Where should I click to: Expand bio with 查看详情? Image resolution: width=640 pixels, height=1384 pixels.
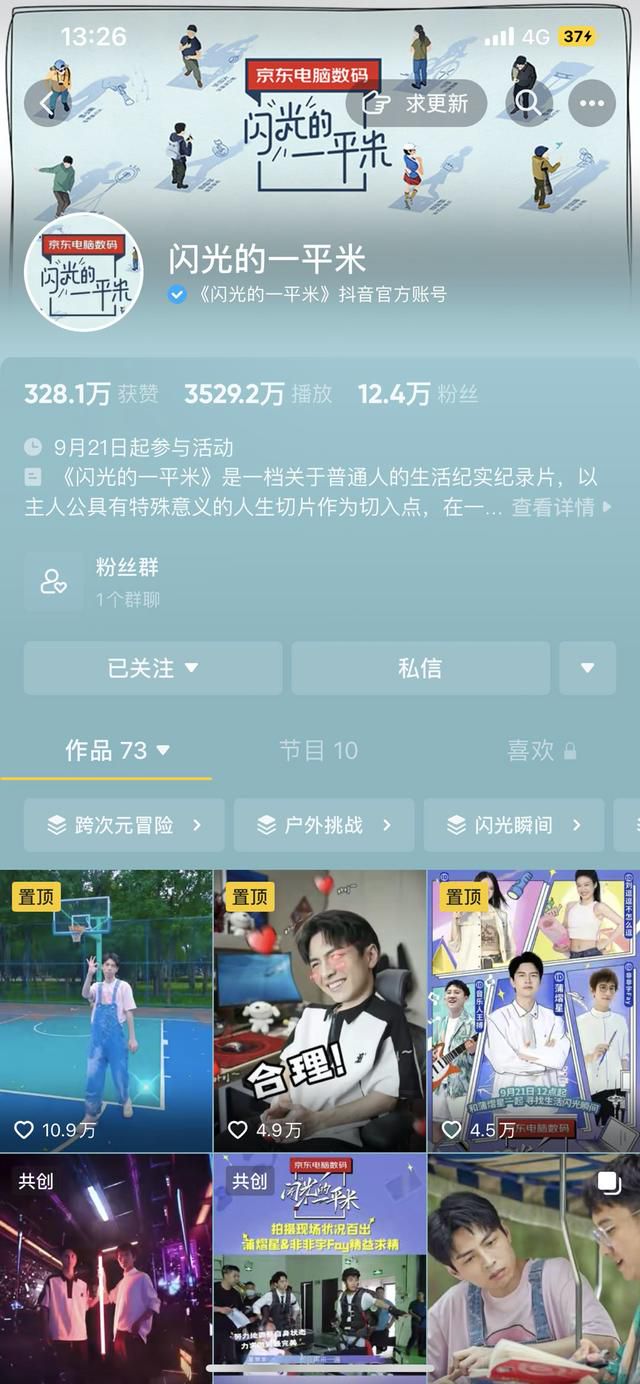[x=561, y=507]
